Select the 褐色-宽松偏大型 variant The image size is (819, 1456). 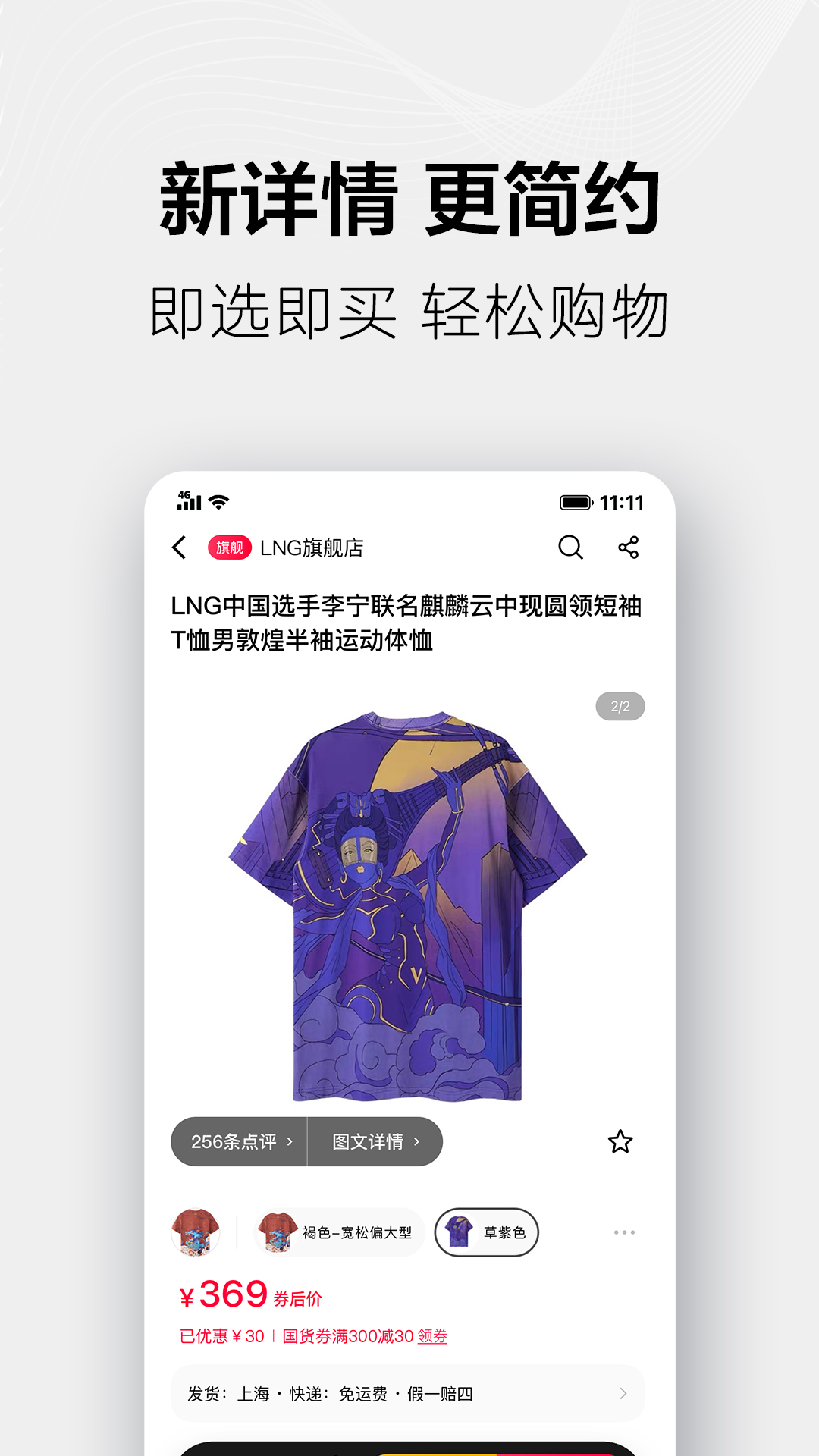click(x=338, y=1232)
